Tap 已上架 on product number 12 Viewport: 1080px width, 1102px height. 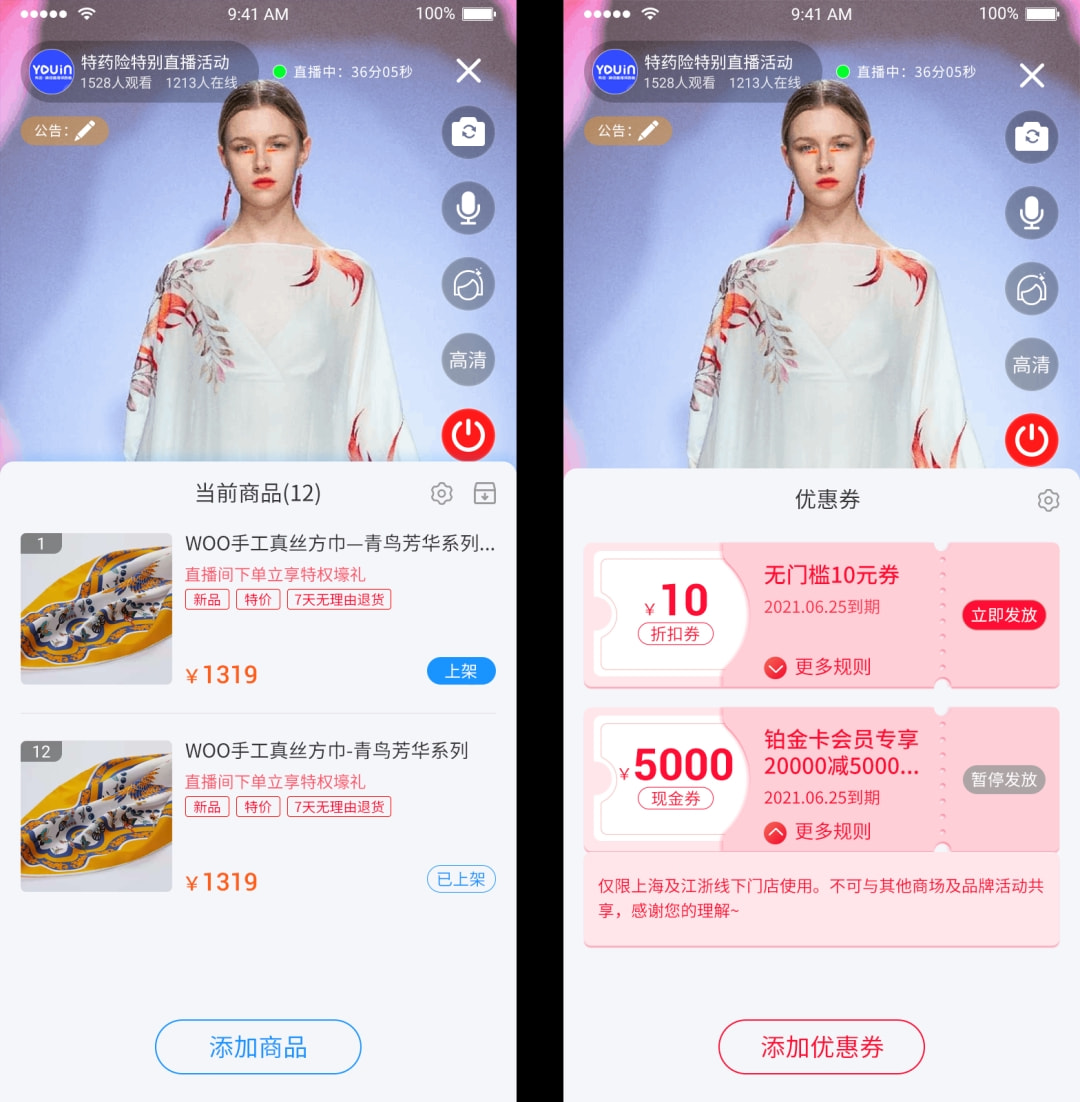[x=461, y=879]
